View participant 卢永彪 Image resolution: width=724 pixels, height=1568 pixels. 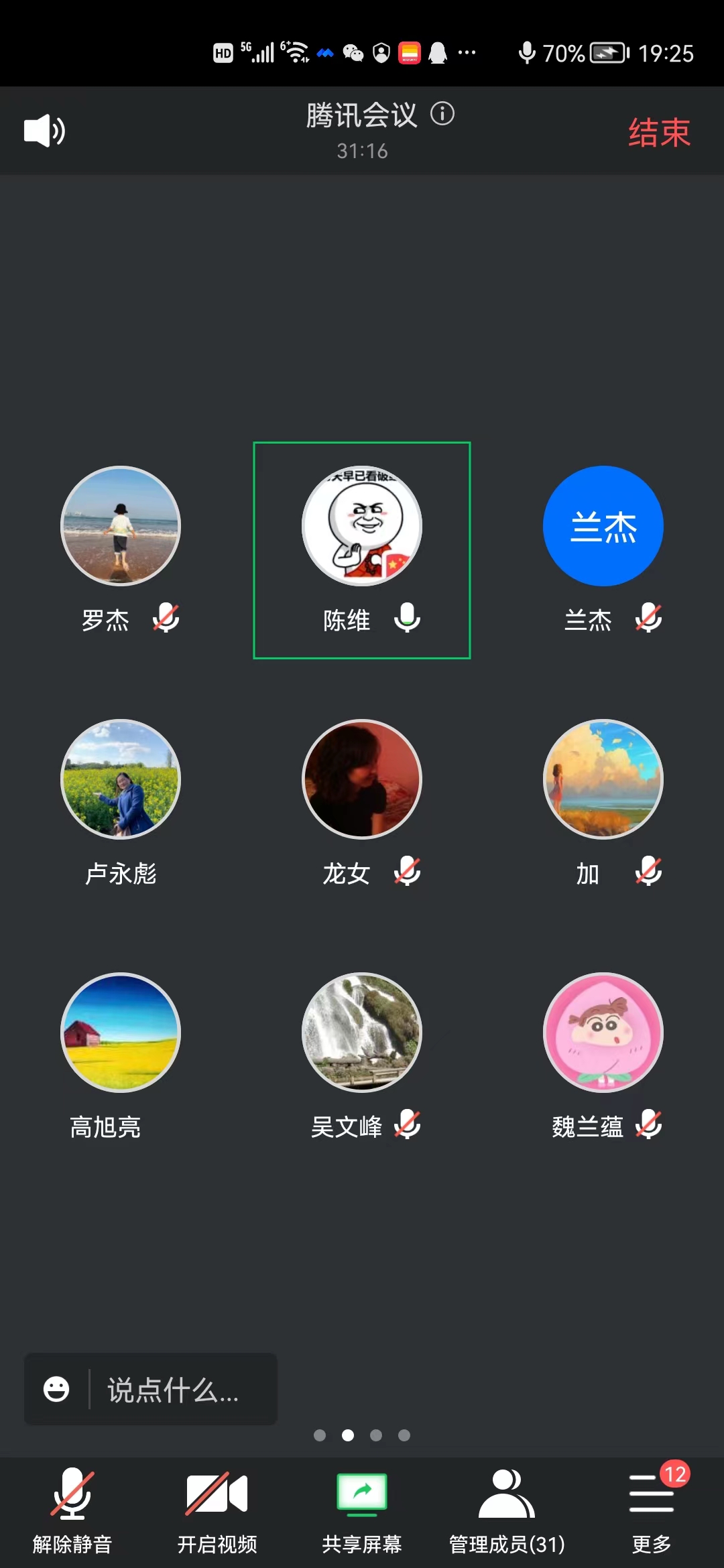pos(121,780)
